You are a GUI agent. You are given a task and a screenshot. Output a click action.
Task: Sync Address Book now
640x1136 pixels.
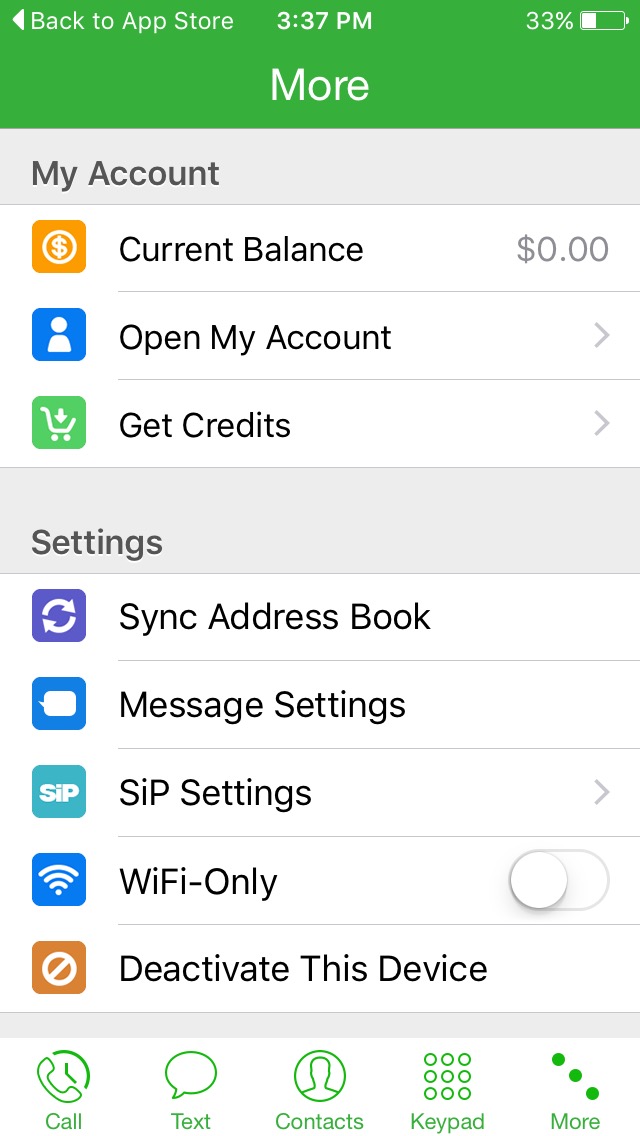pyautogui.click(x=320, y=616)
